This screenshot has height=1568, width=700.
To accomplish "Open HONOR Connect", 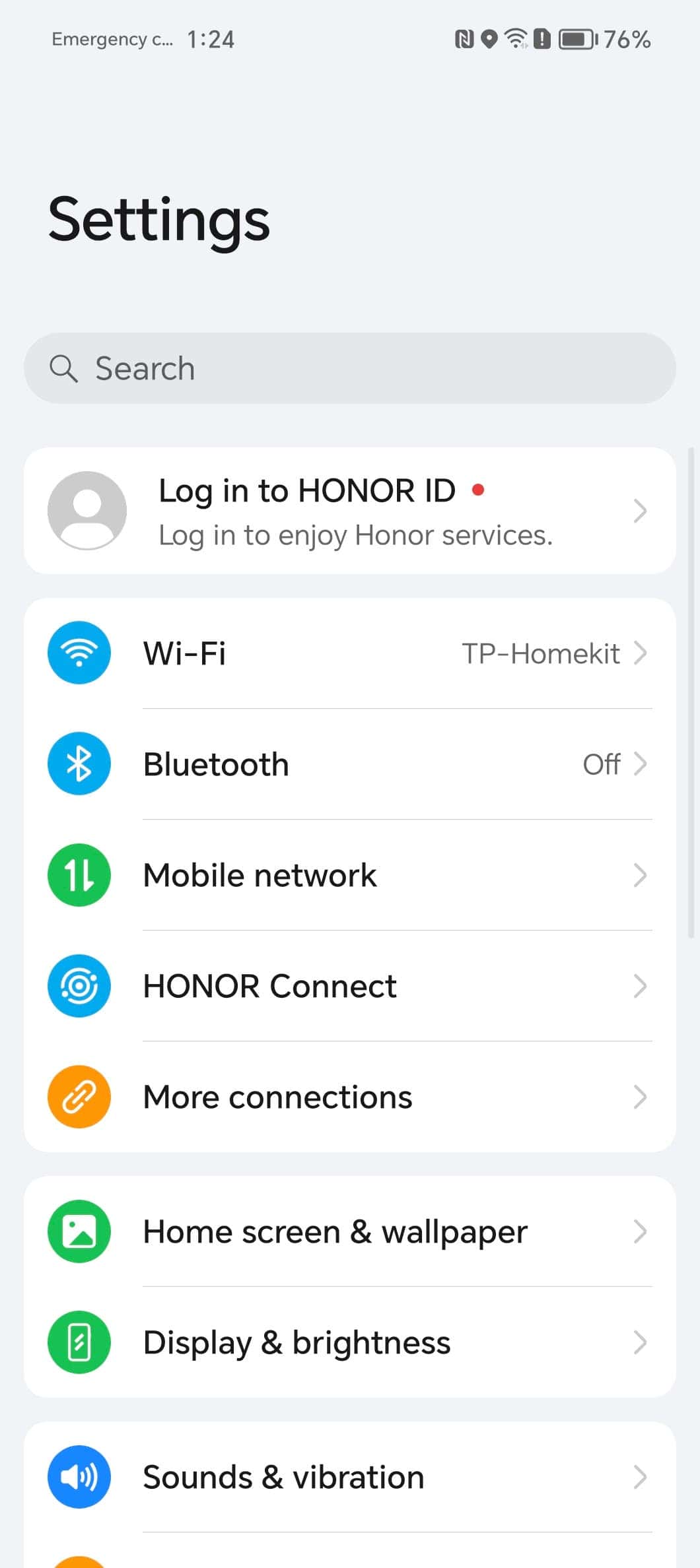I will click(350, 986).
